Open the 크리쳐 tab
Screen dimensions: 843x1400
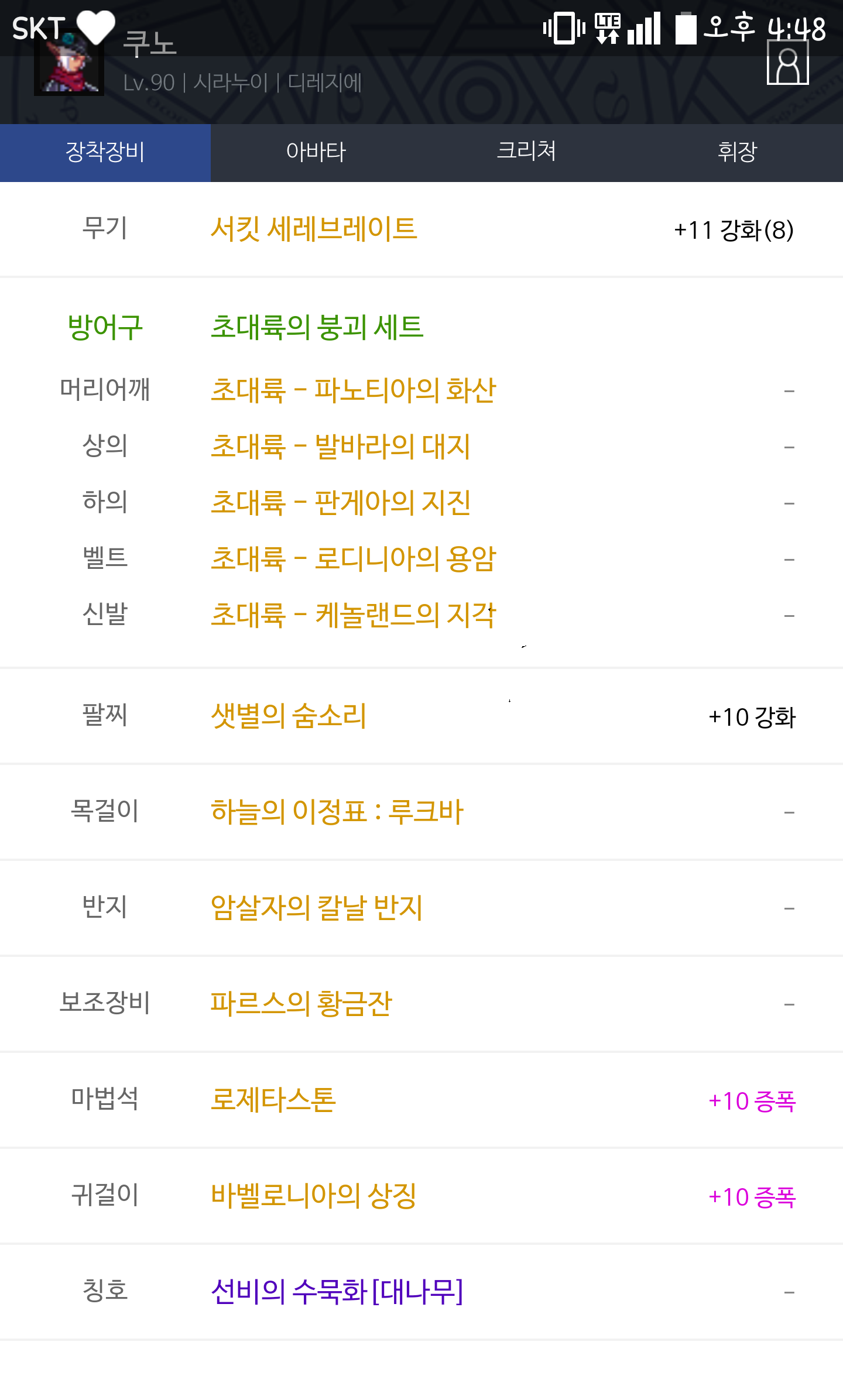[x=527, y=152]
